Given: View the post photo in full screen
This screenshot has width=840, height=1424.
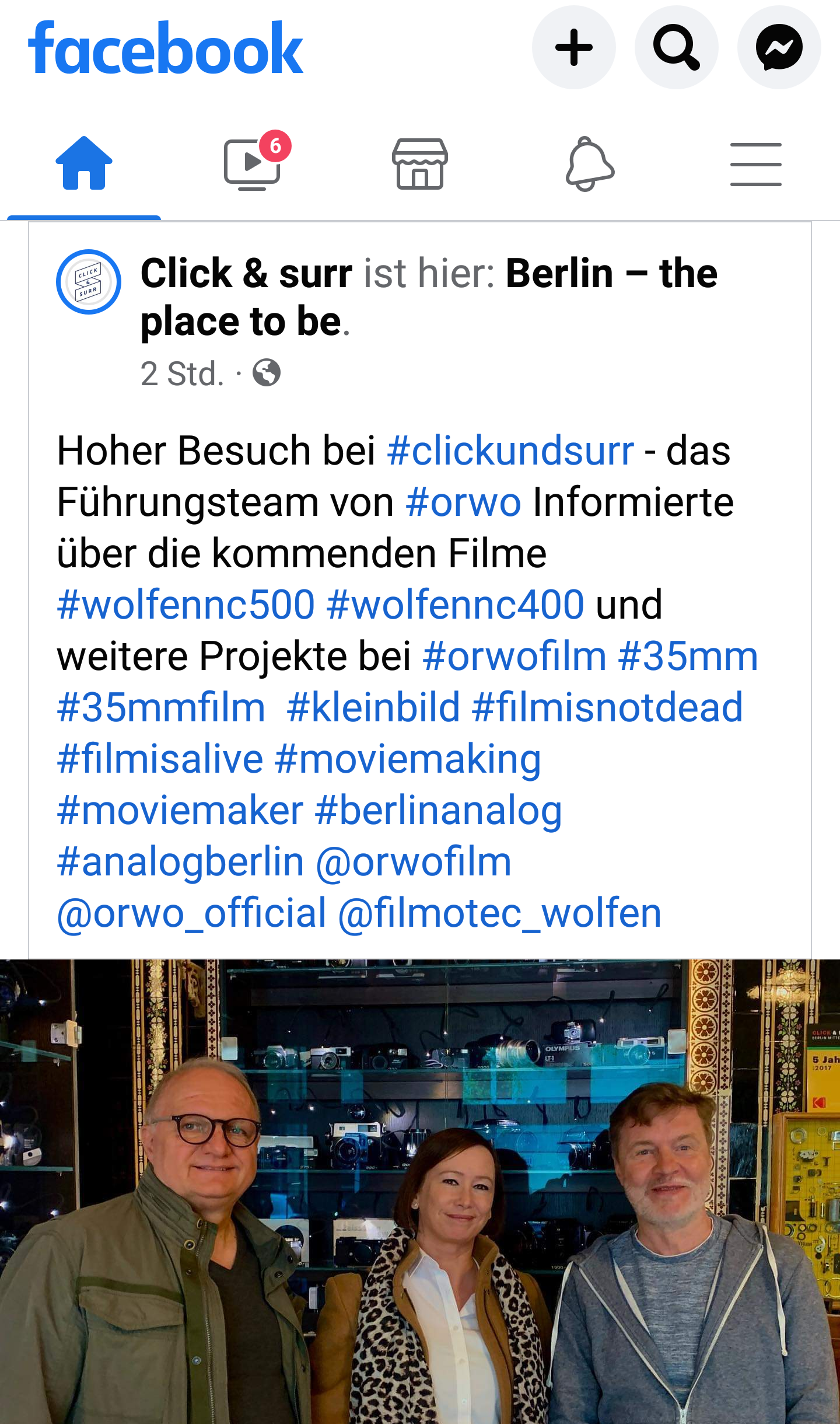Looking at the screenshot, I should pos(420,1191).
